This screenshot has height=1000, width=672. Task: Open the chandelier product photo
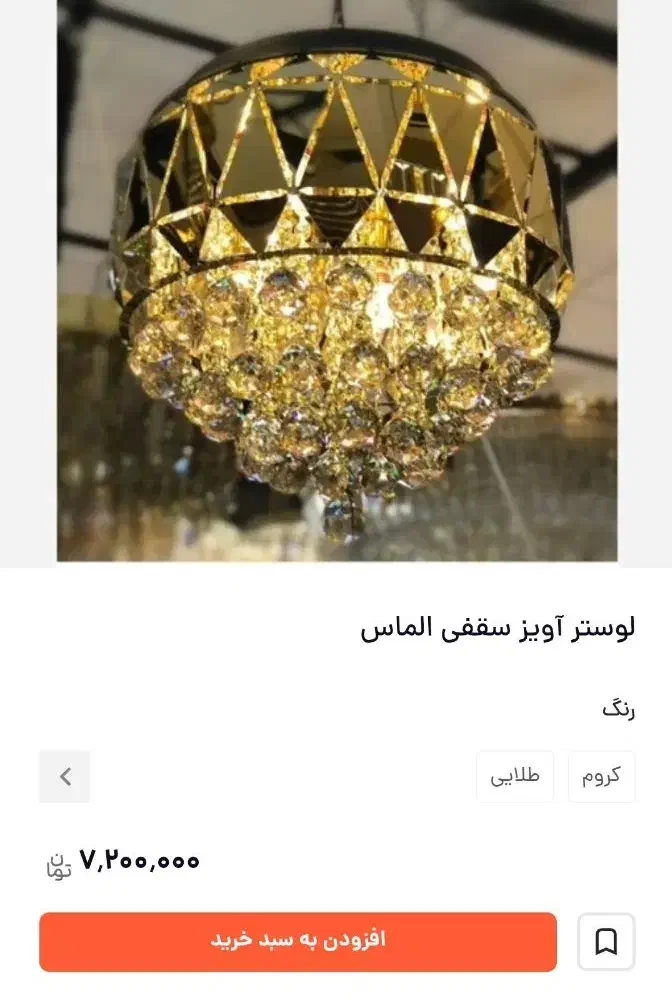337,280
